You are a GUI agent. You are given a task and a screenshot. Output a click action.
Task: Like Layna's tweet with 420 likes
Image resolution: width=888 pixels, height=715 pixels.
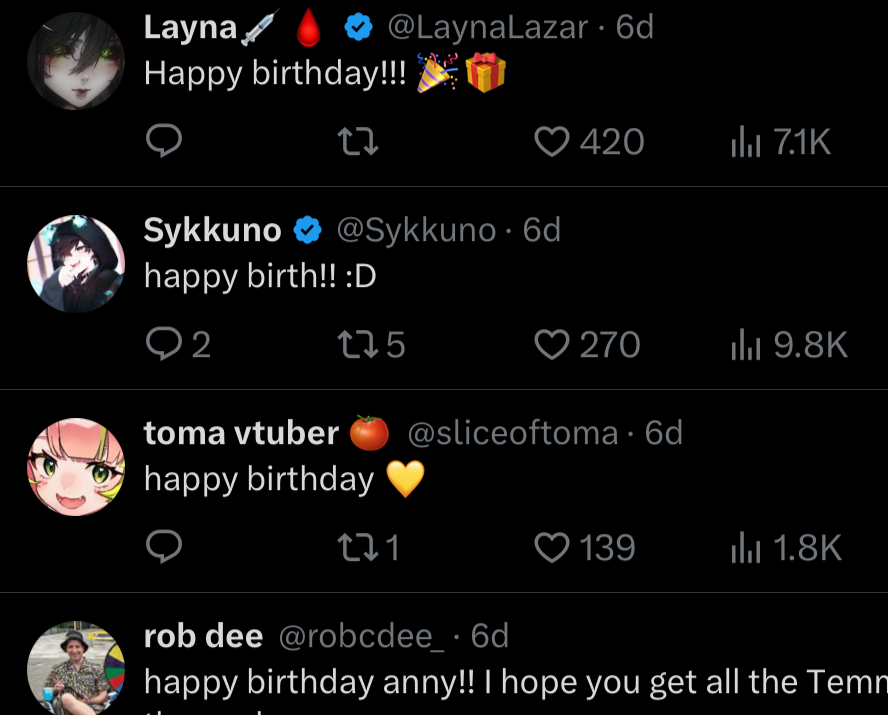[x=551, y=142]
